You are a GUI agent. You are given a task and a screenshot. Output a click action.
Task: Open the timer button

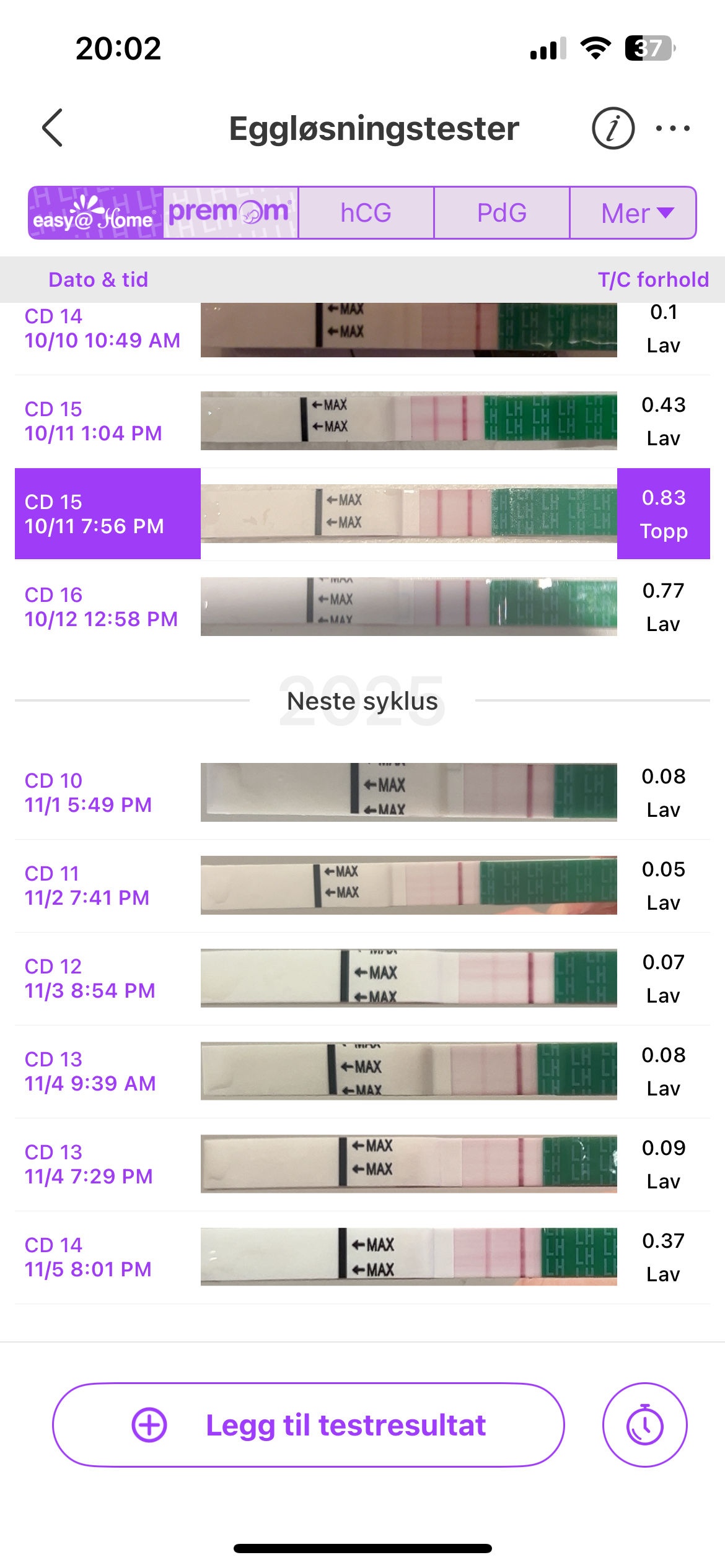point(644,1424)
